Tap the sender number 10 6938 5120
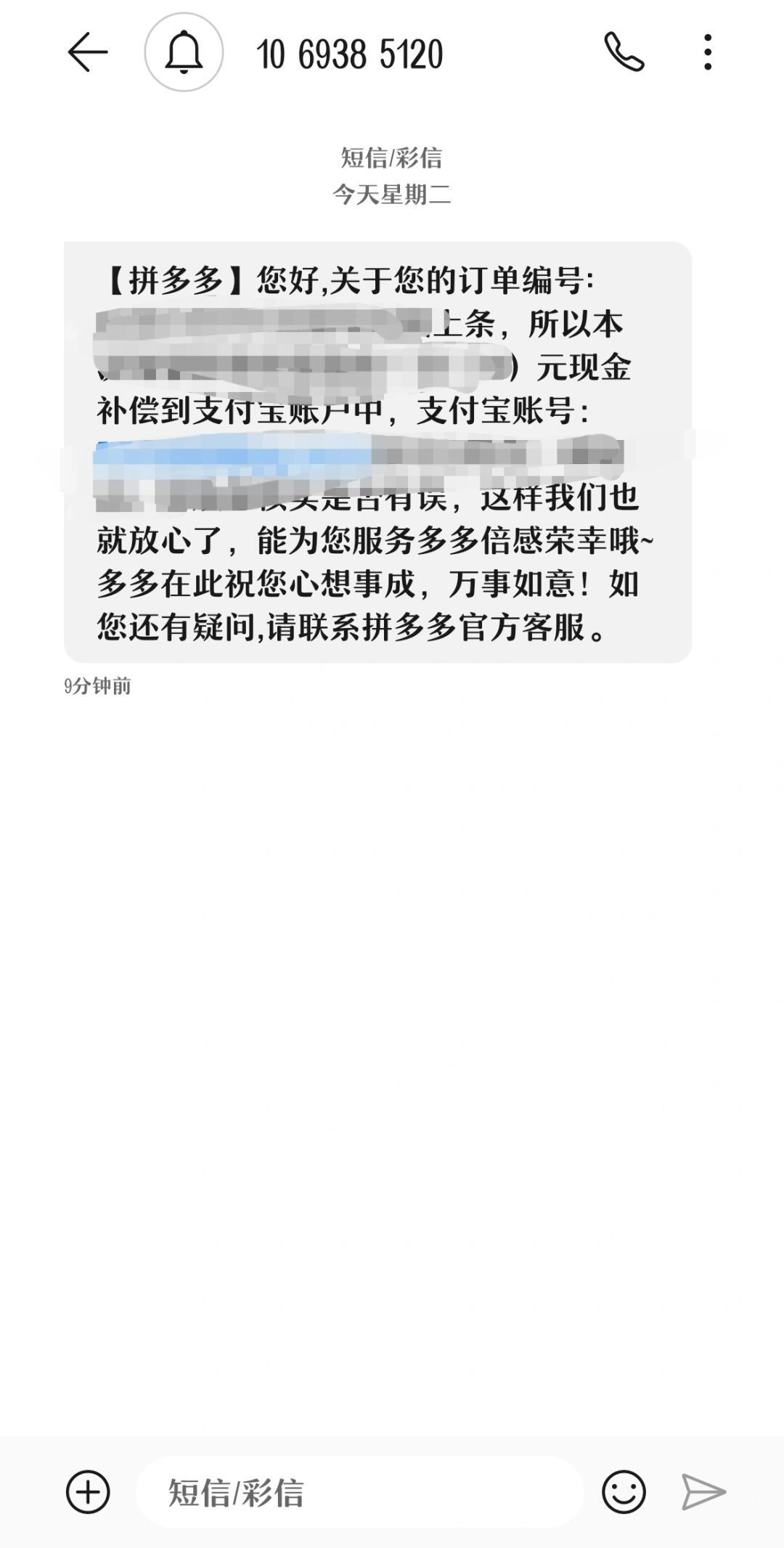 tap(351, 54)
